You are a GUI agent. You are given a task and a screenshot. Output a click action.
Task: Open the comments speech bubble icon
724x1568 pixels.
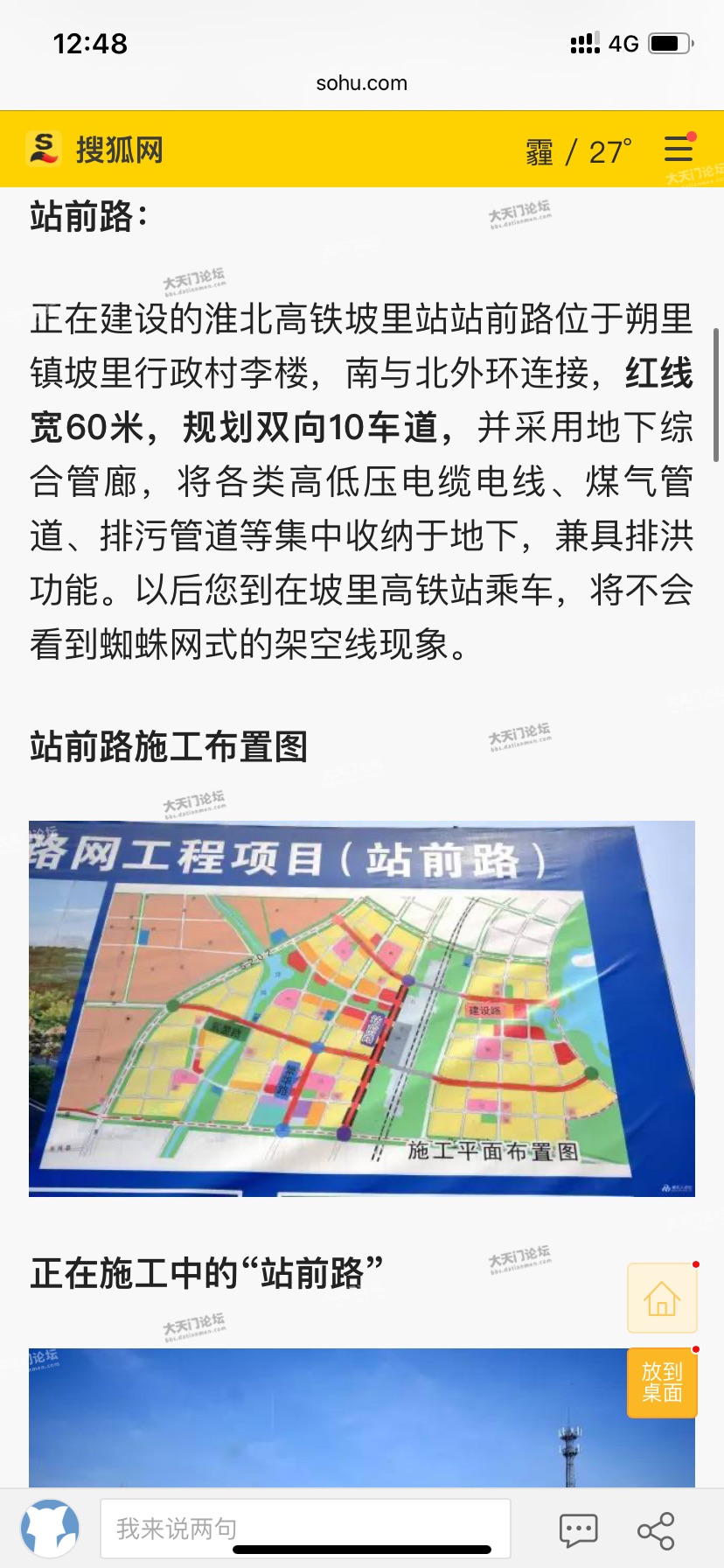pyautogui.click(x=578, y=1529)
